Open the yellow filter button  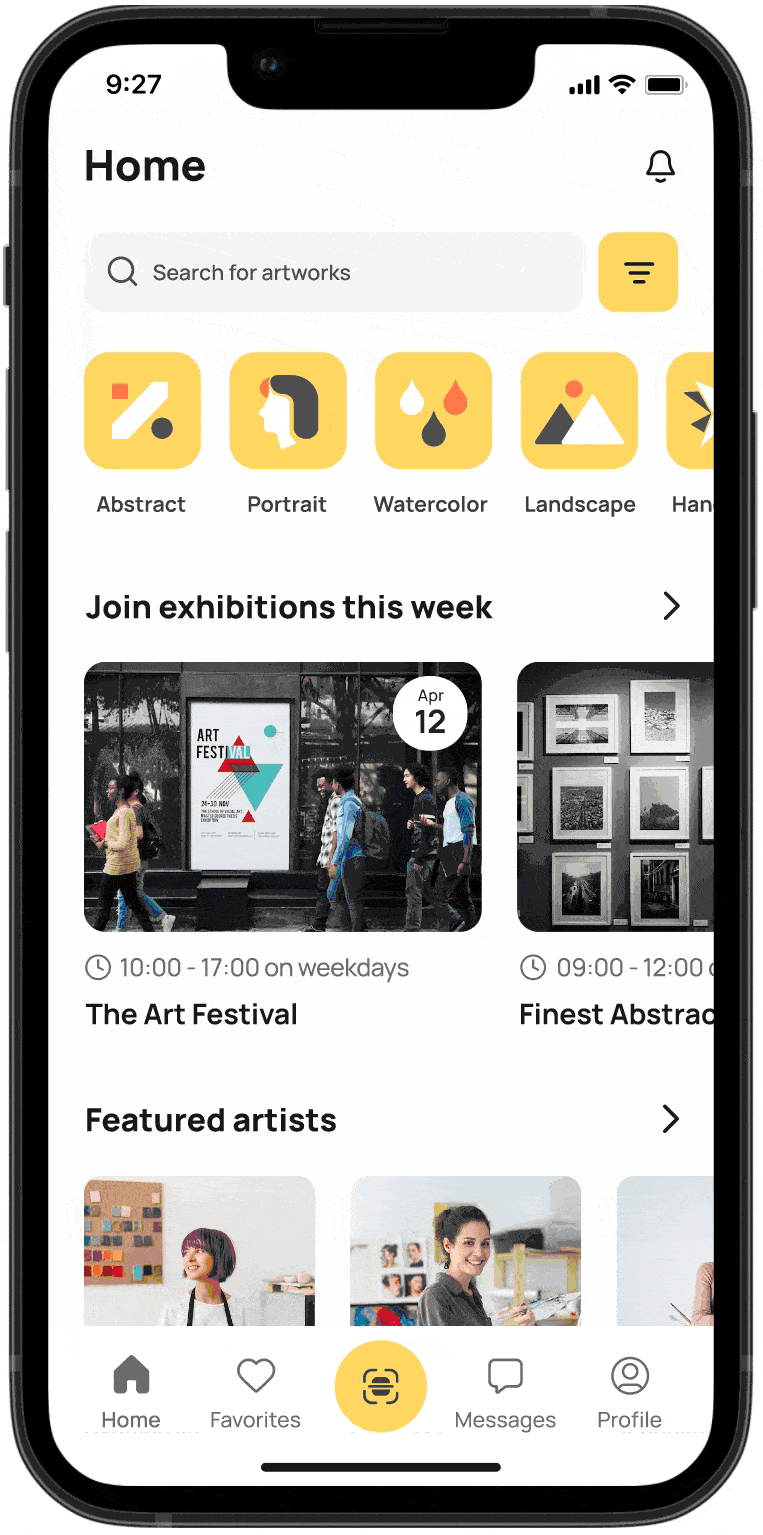click(x=638, y=272)
